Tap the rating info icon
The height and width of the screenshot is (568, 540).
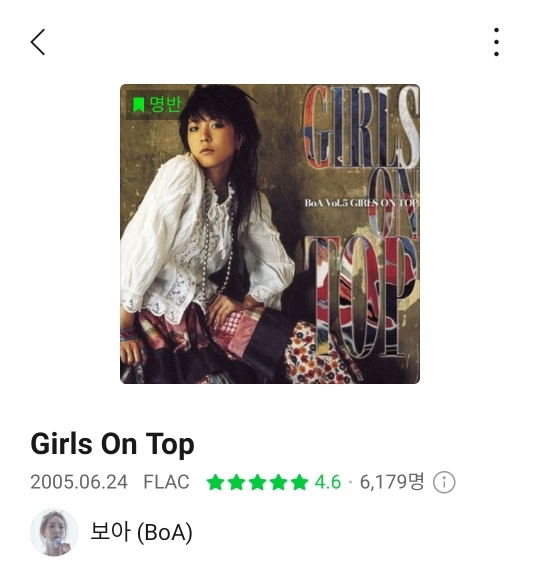pos(444,483)
